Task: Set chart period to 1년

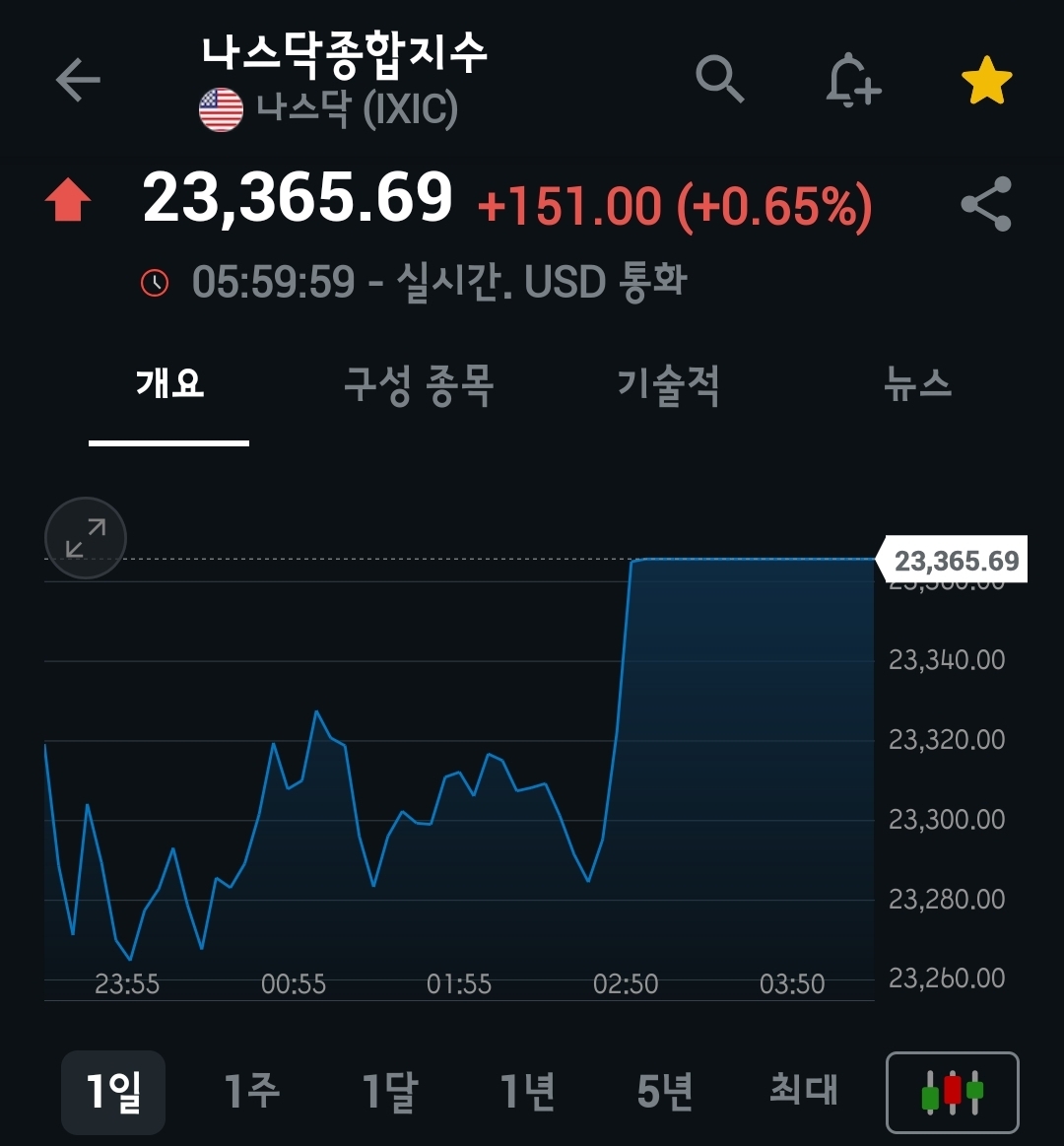Action: pyautogui.click(x=528, y=1092)
